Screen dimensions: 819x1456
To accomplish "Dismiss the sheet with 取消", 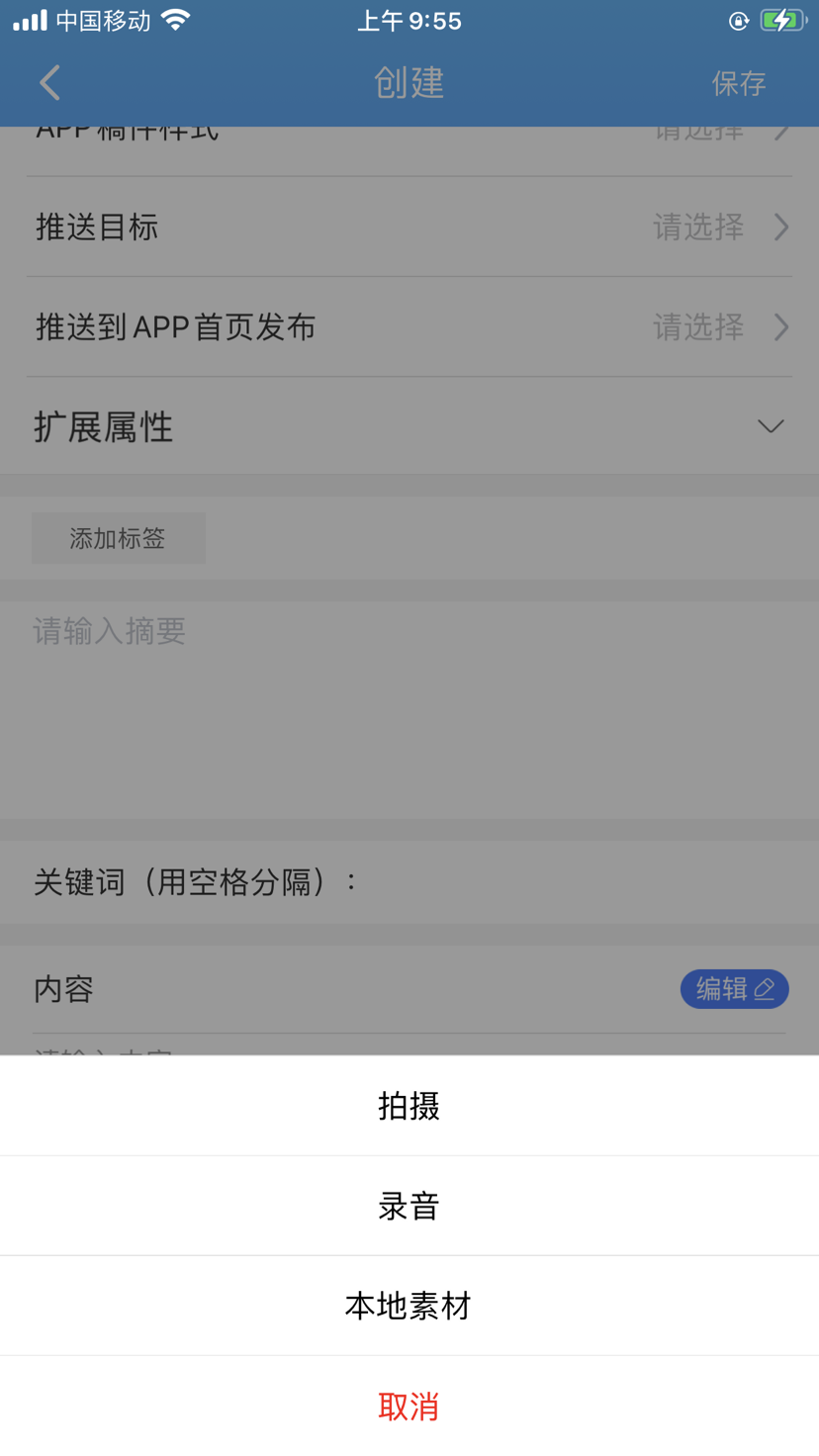I will pos(409,1406).
